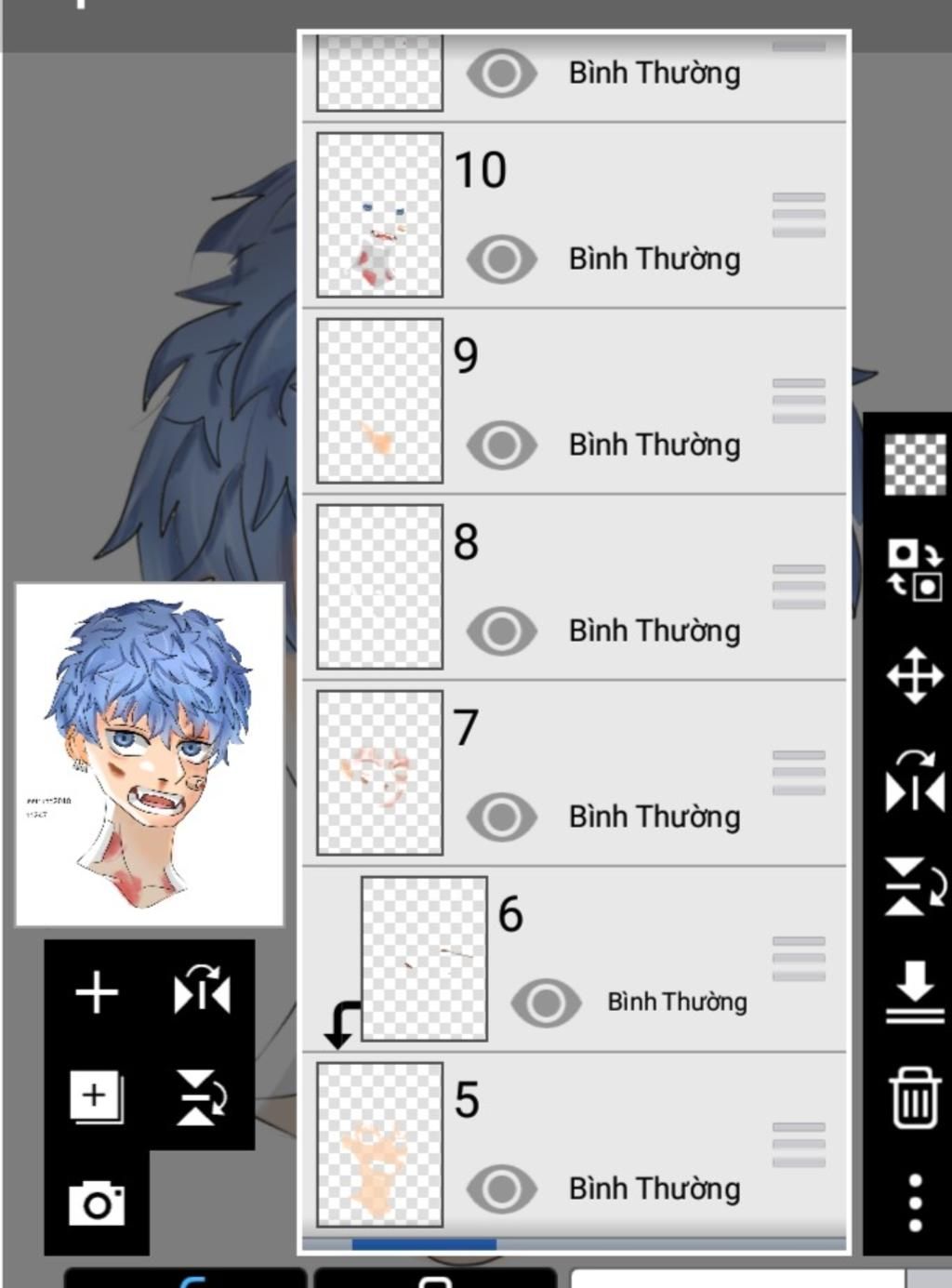Toggle visibility of layer 9

pyautogui.click(x=501, y=445)
